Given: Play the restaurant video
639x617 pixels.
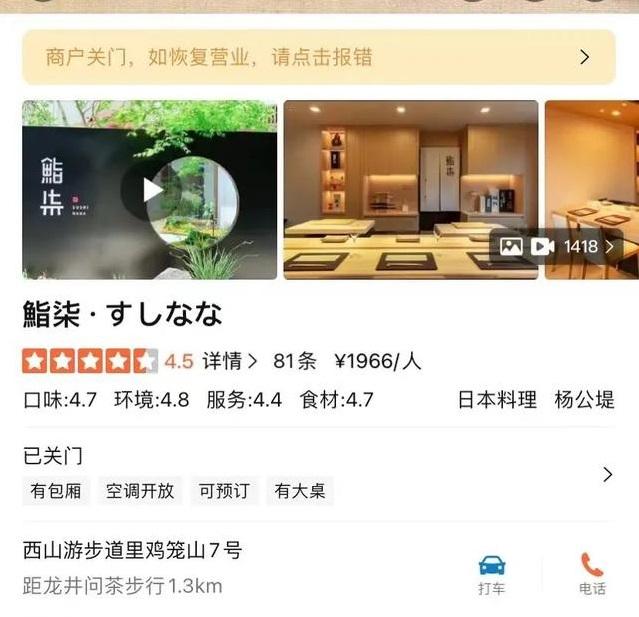Looking at the screenshot, I should 152,189.
